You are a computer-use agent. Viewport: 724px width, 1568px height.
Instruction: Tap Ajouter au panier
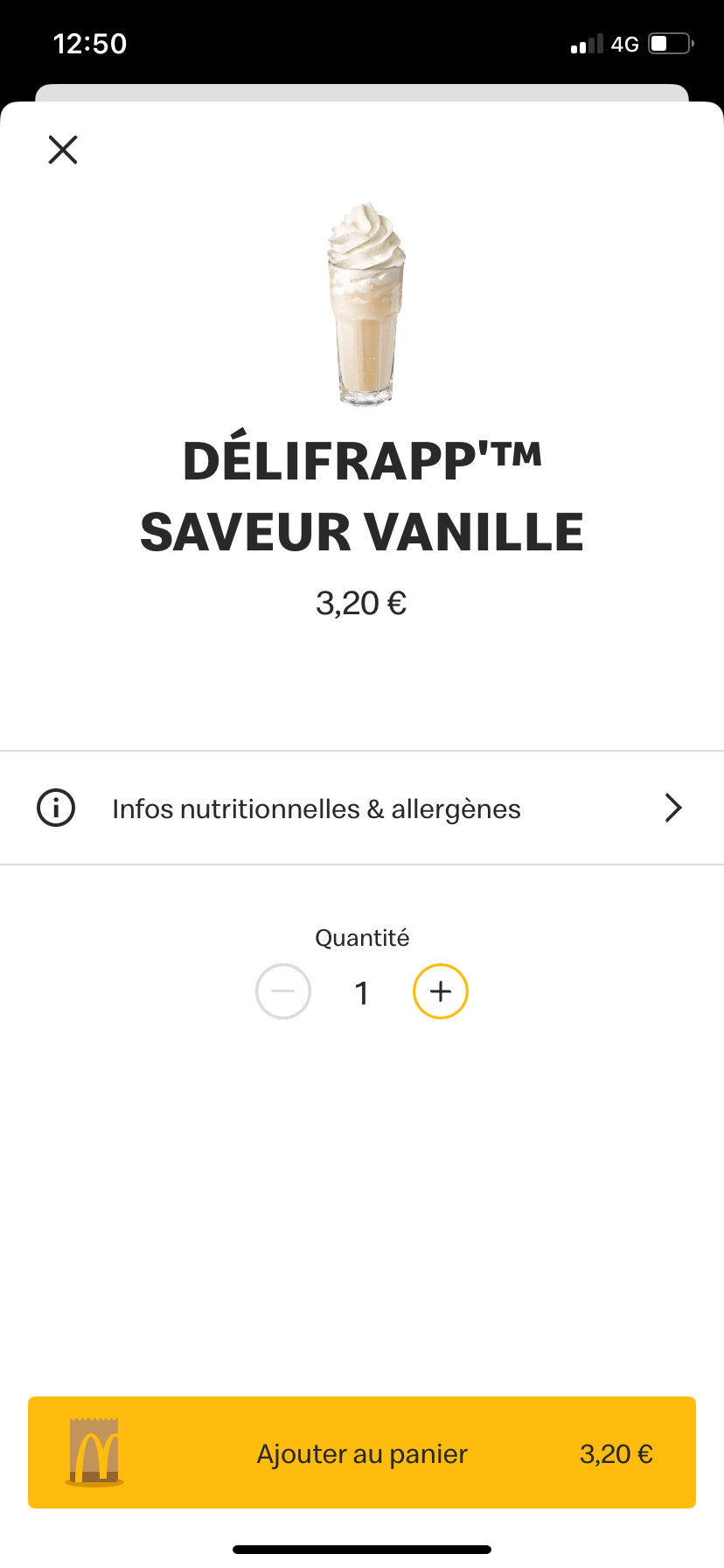362,1453
